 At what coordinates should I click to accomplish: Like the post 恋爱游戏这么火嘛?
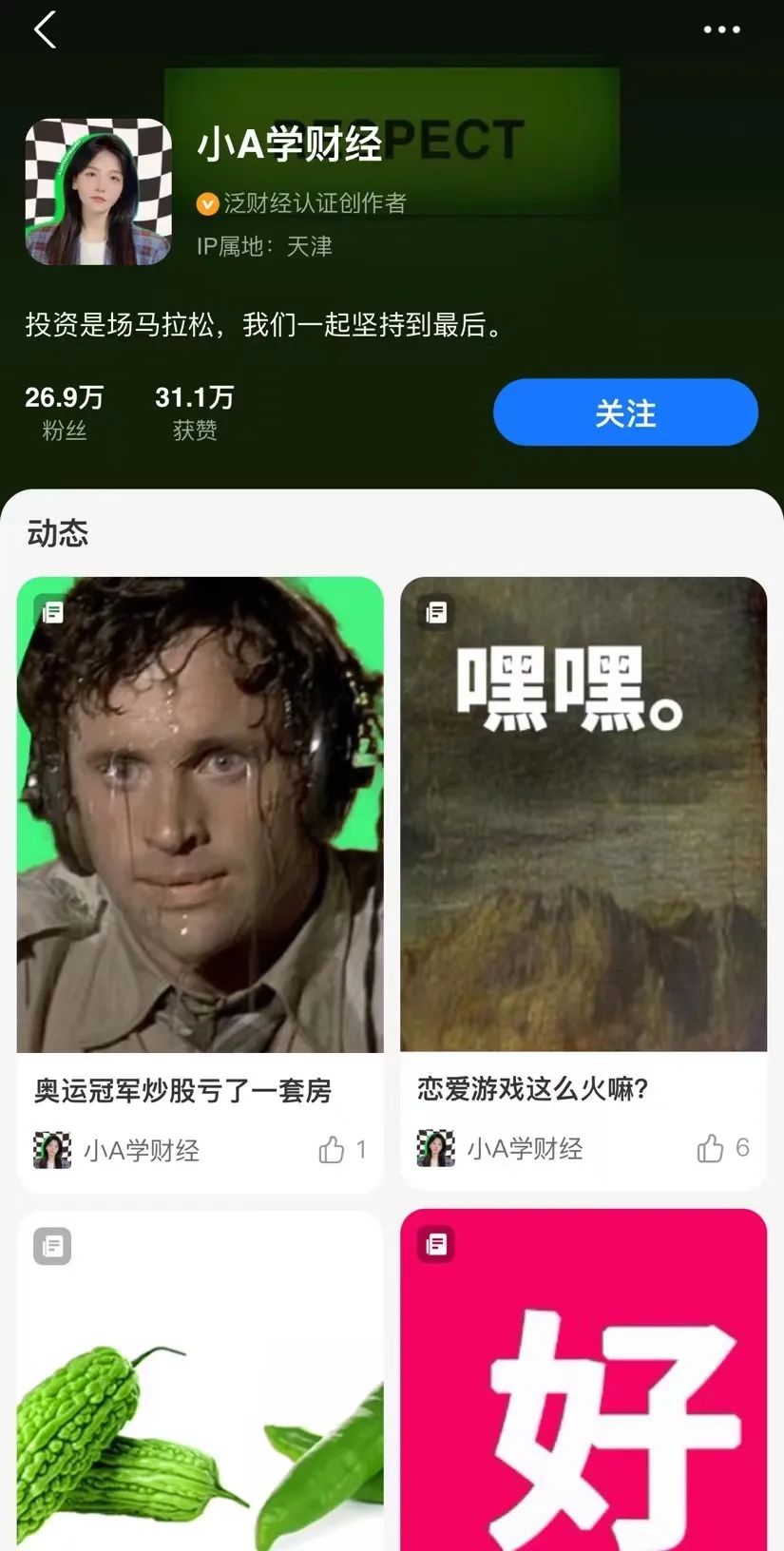(710, 1148)
